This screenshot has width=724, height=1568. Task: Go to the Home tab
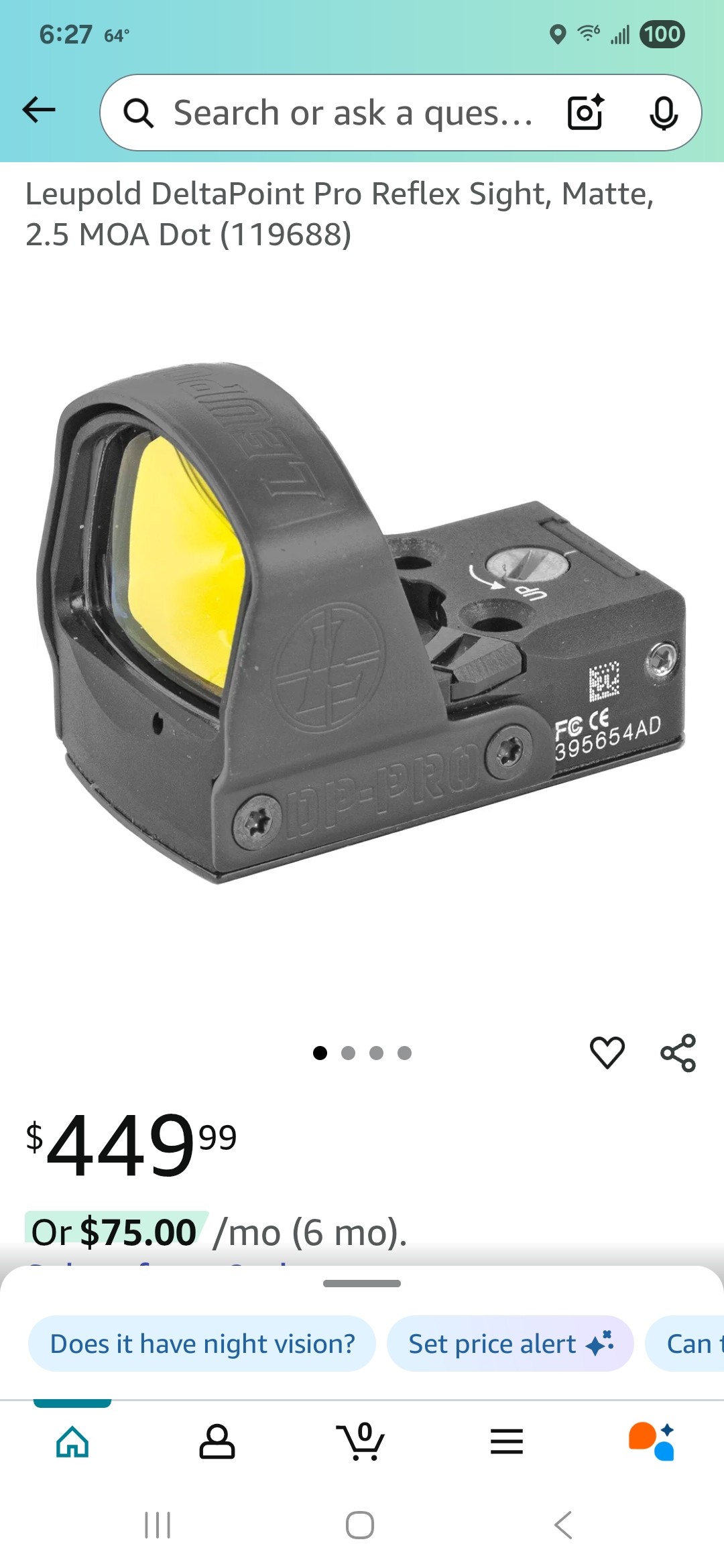click(72, 1441)
